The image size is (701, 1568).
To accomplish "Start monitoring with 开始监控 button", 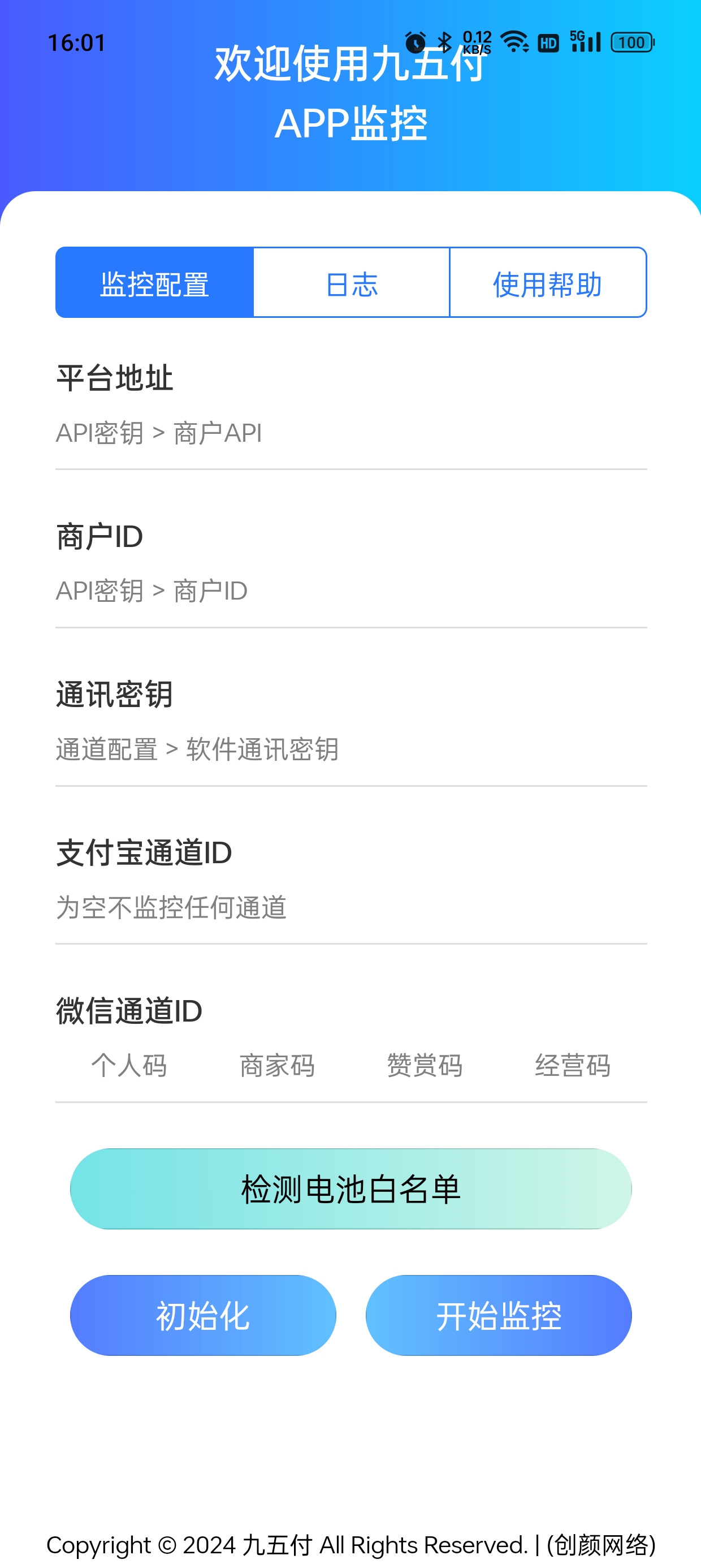I will coord(499,1315).
